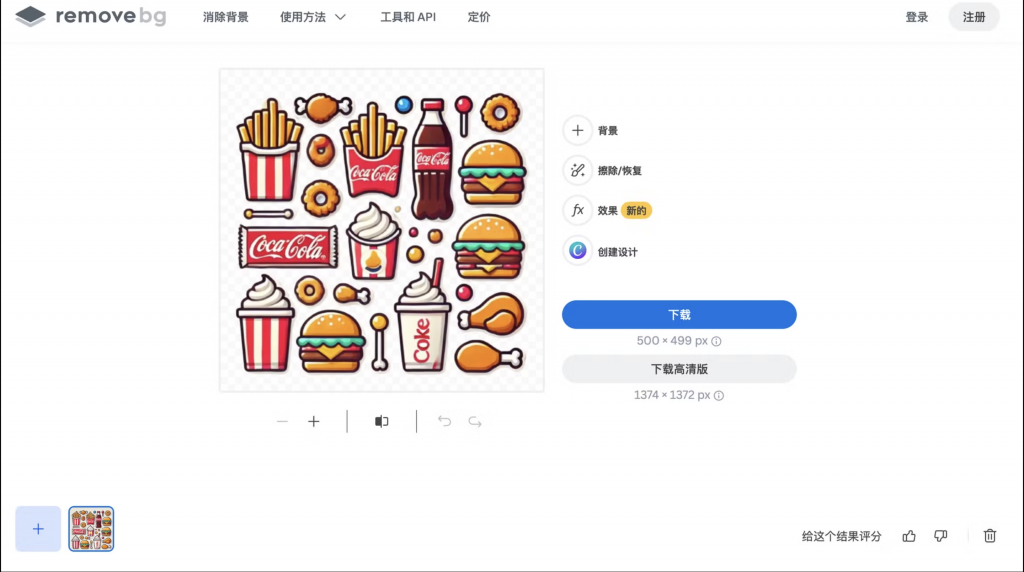Open the 效果 effects option
This screenshot has height=572, width=1024.
pos(578,211)
